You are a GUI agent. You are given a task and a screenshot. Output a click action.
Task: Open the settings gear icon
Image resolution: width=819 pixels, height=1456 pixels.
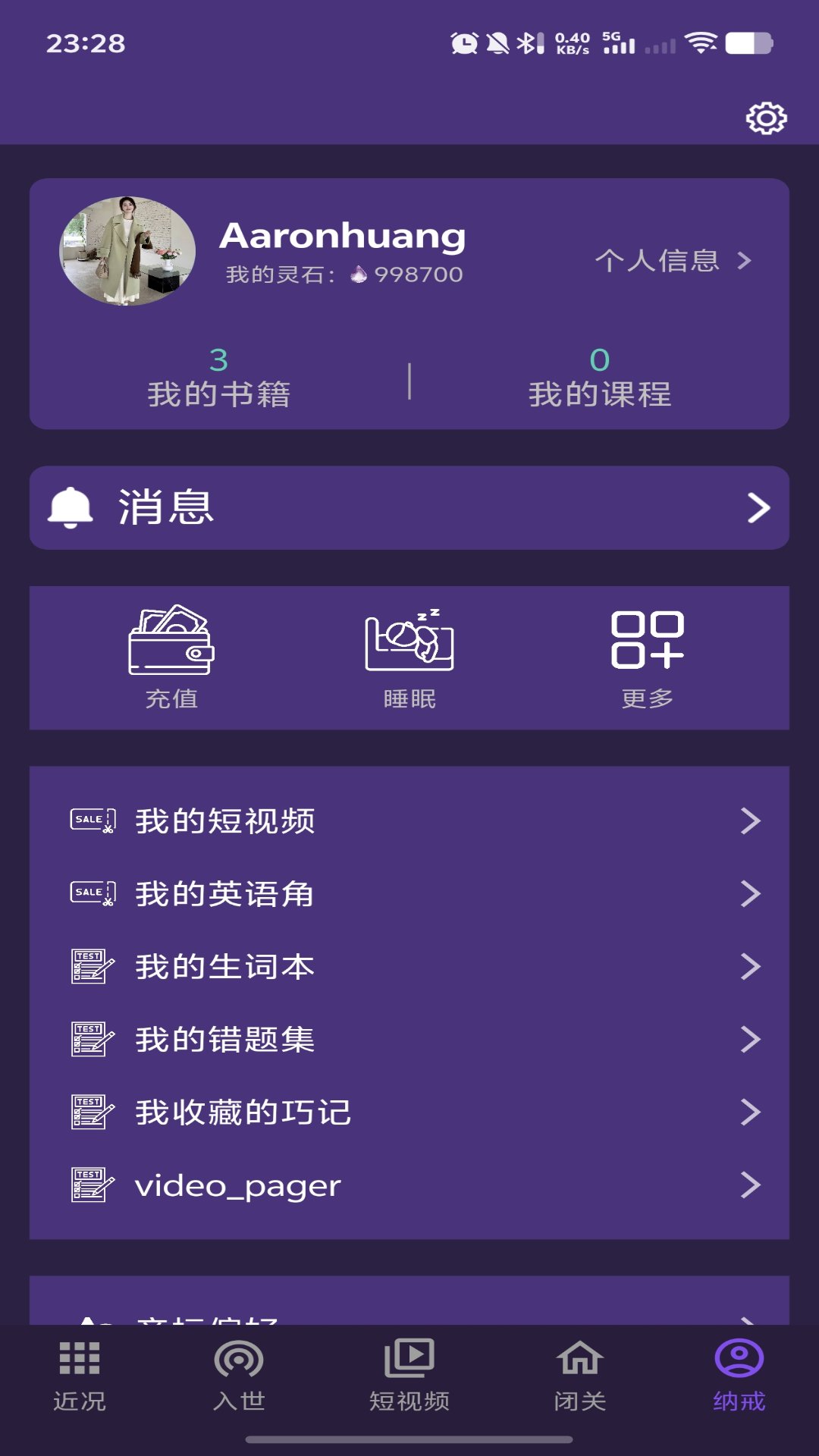(x=766, y=118)
